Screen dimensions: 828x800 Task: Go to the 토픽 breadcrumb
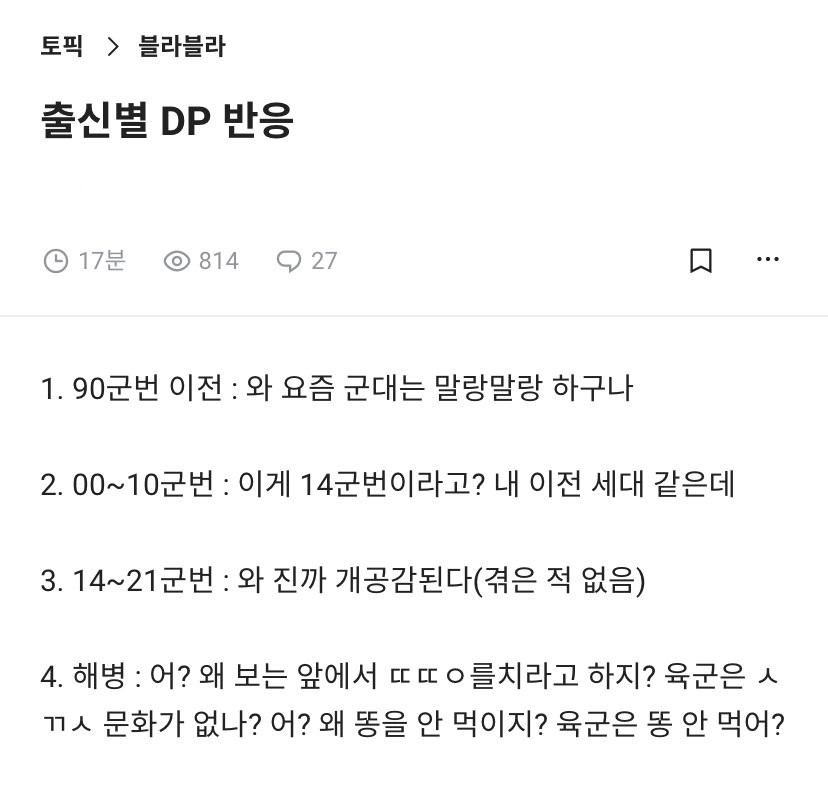(62, 47)
